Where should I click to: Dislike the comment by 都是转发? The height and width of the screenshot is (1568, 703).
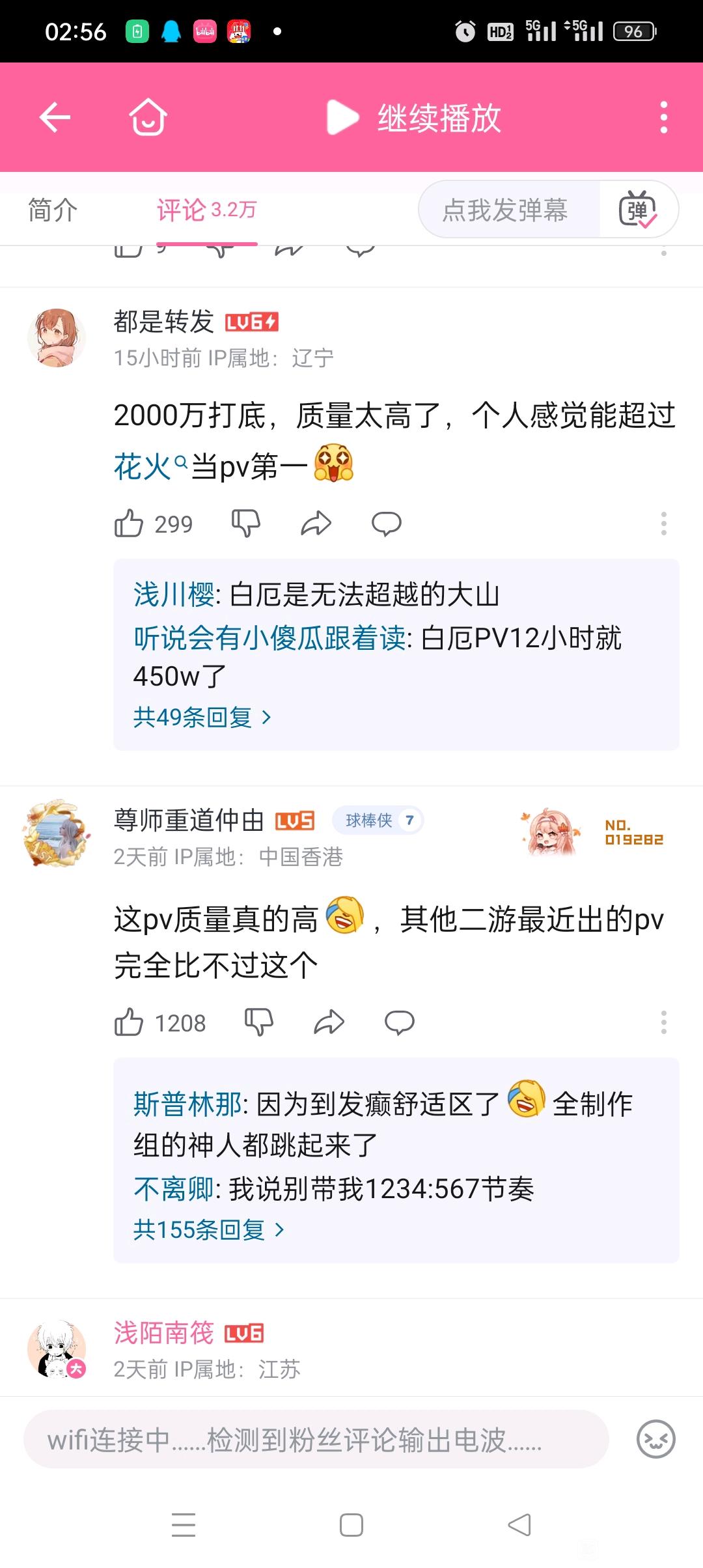coord(246,524)
